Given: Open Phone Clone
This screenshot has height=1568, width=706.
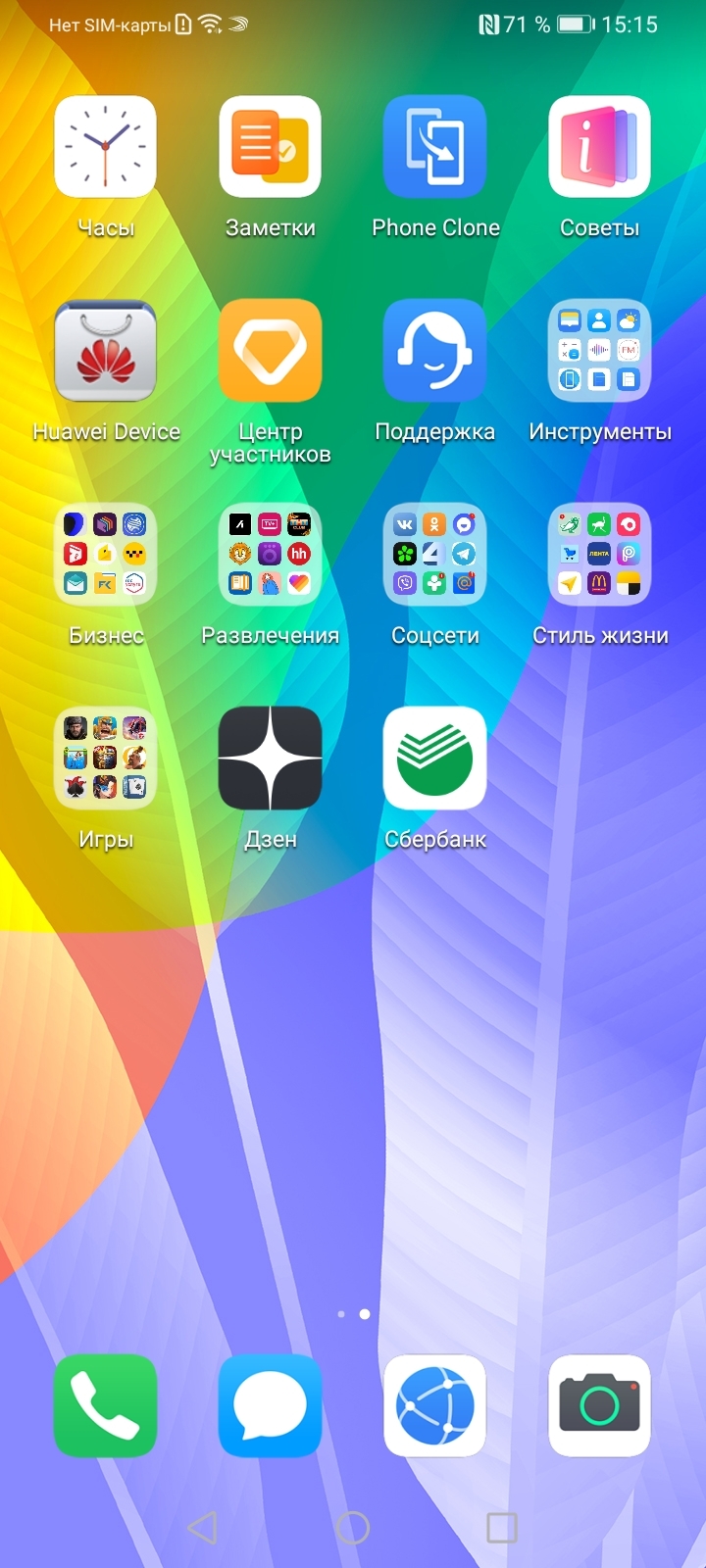Looking at the screenshot, I should coord(434,147).
